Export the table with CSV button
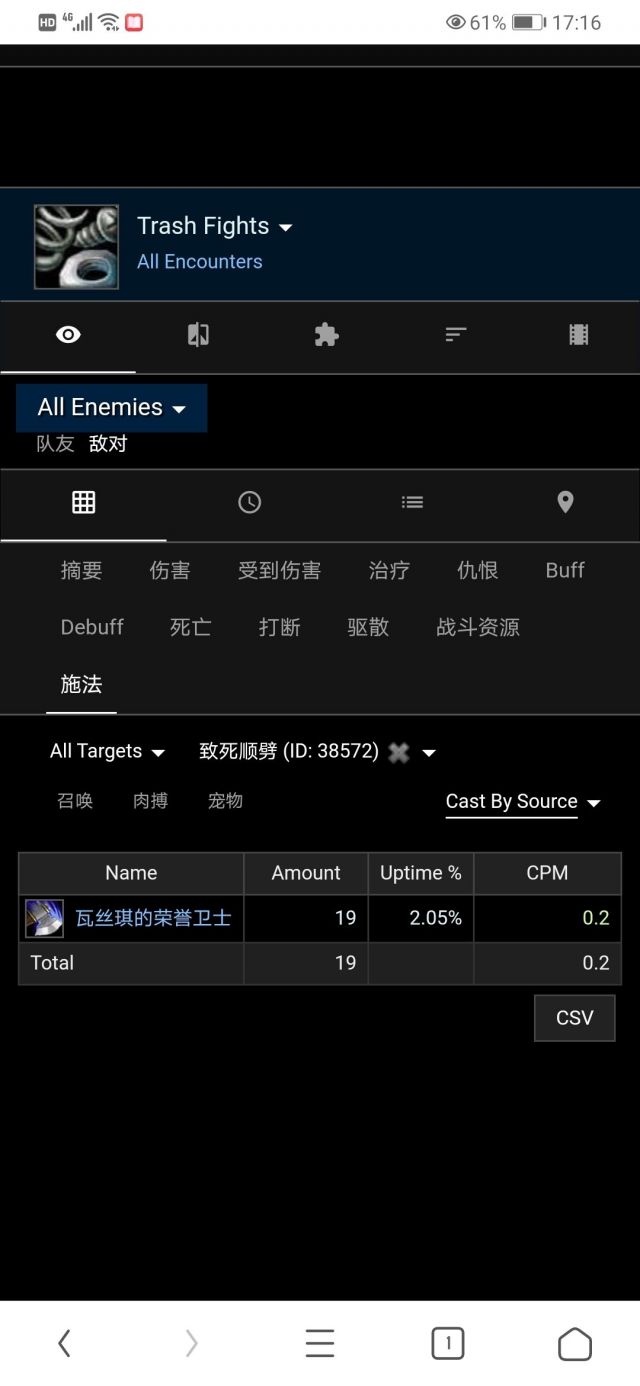Screen dimensions: 640x1386 [x=574, y=1018]
